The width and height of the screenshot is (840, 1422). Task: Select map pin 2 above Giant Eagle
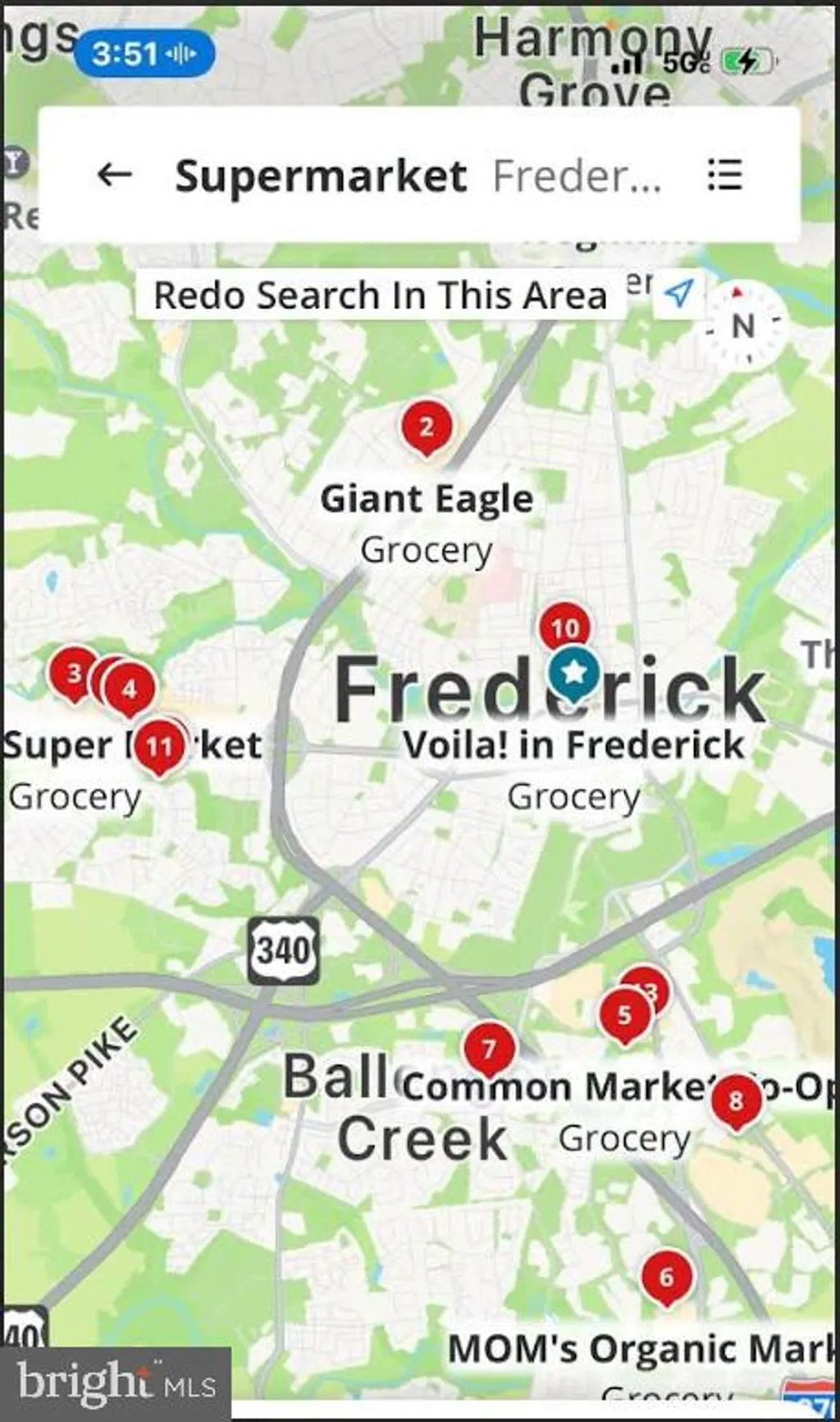coord(426,428)
